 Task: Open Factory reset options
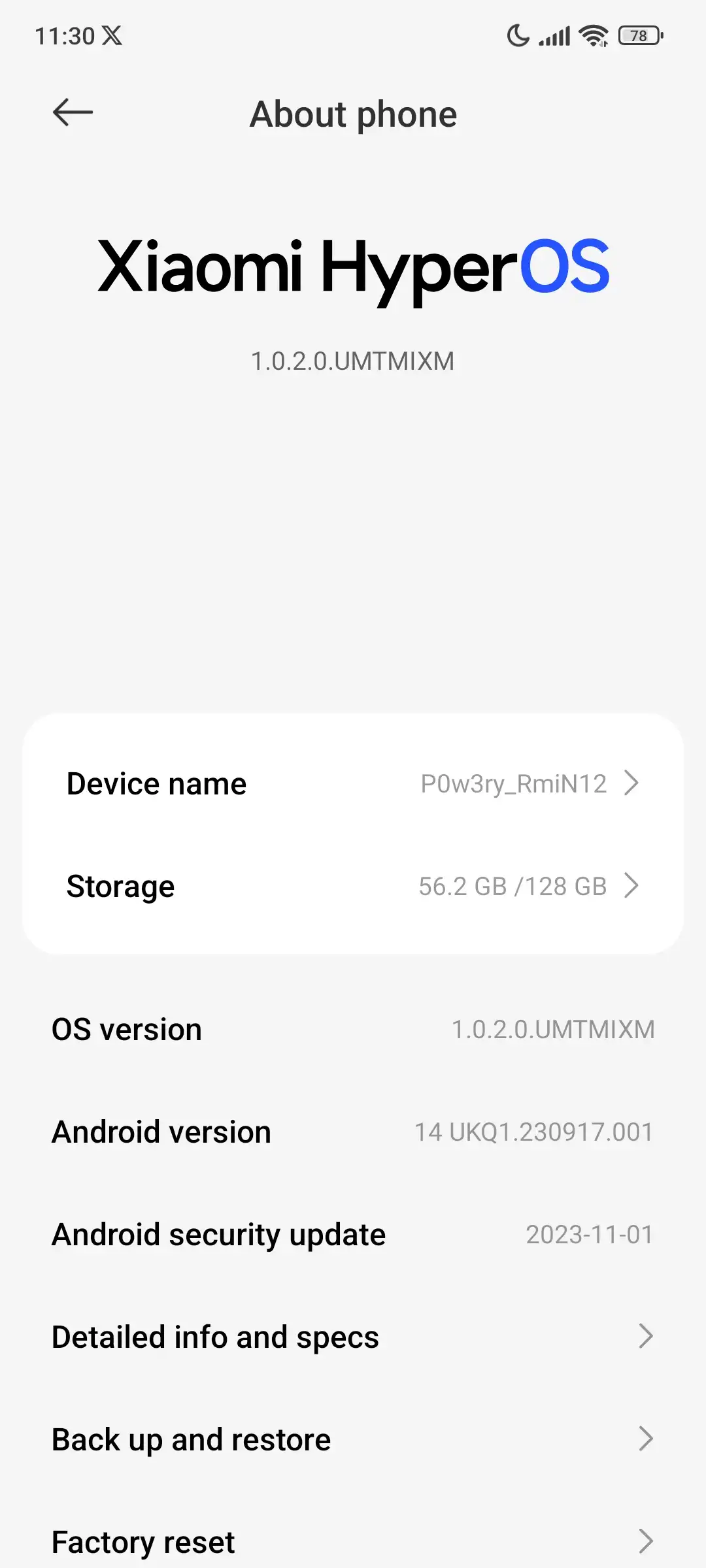point(353,1542)
